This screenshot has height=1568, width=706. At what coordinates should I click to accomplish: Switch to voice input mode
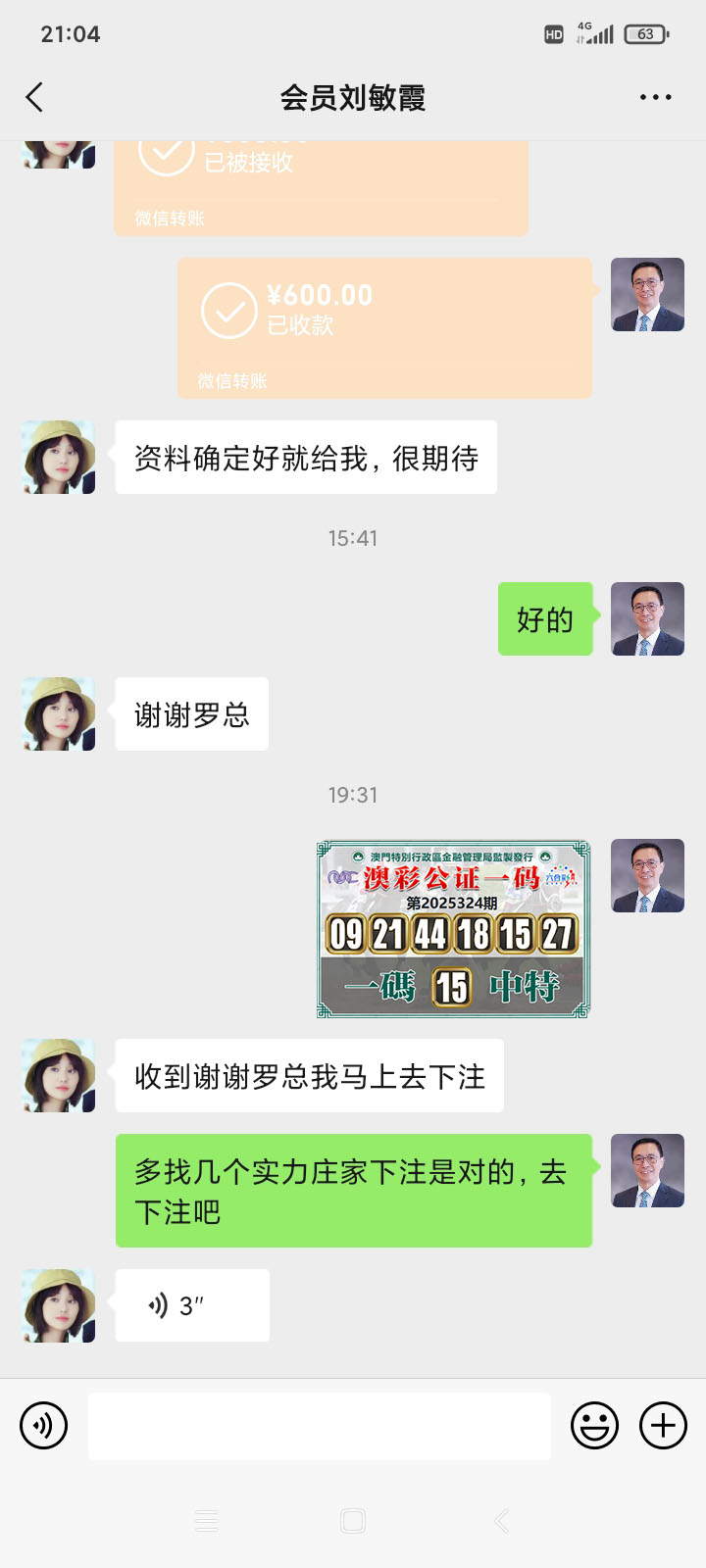[x=44, y=1426]
